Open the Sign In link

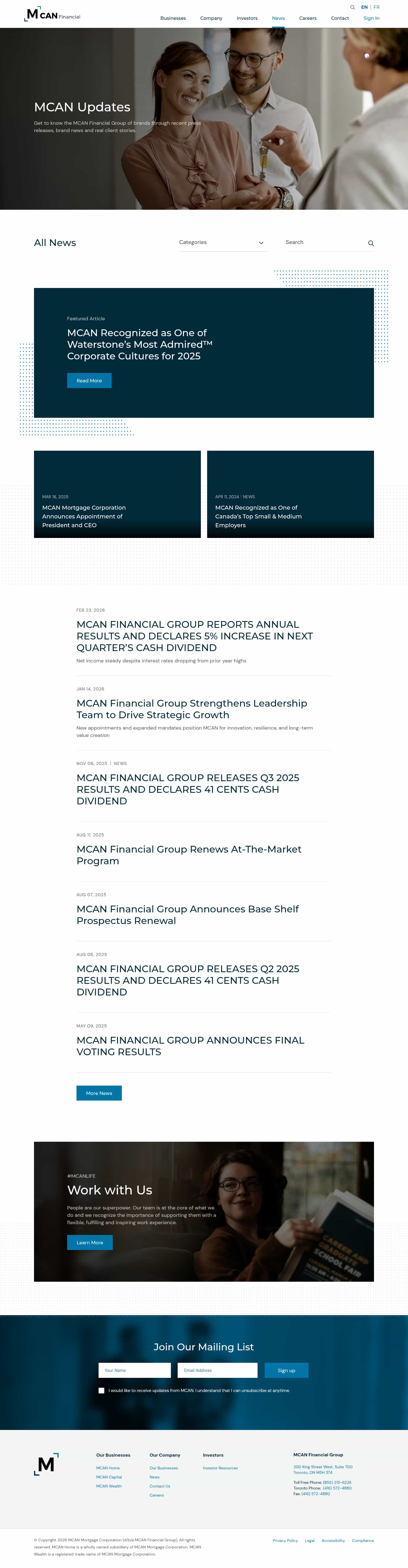(371, 18)
